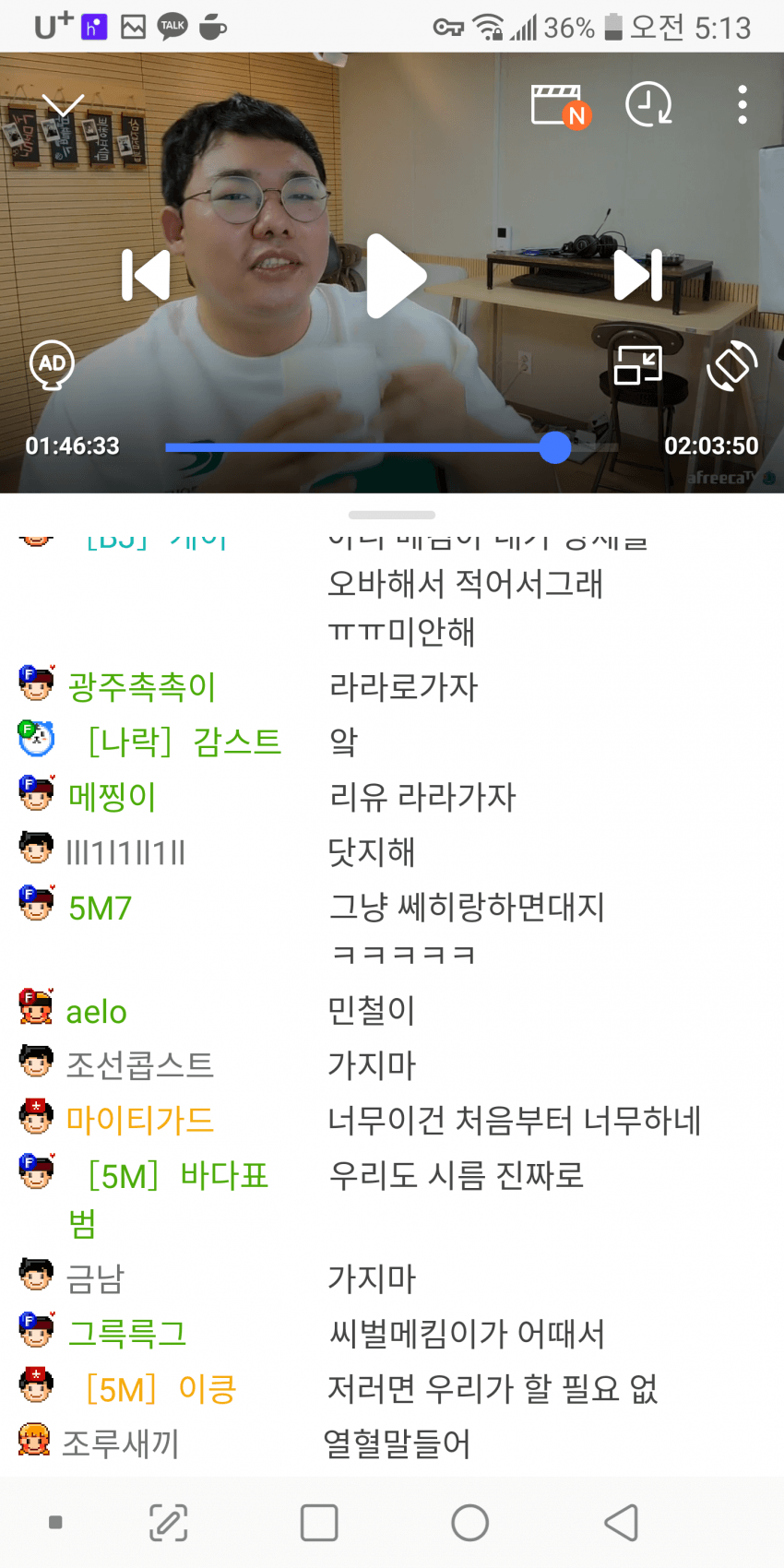Select chat user 마이티가드
Image resolution: width=784 pixels, height=1568 pixels.
[x=139, y=1121]
